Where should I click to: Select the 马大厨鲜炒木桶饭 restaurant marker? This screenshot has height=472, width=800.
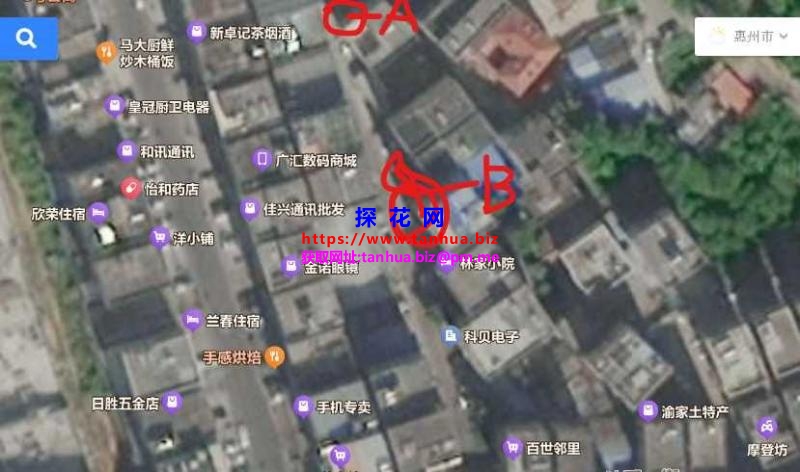pyautogui.click(x=105, y=51)
